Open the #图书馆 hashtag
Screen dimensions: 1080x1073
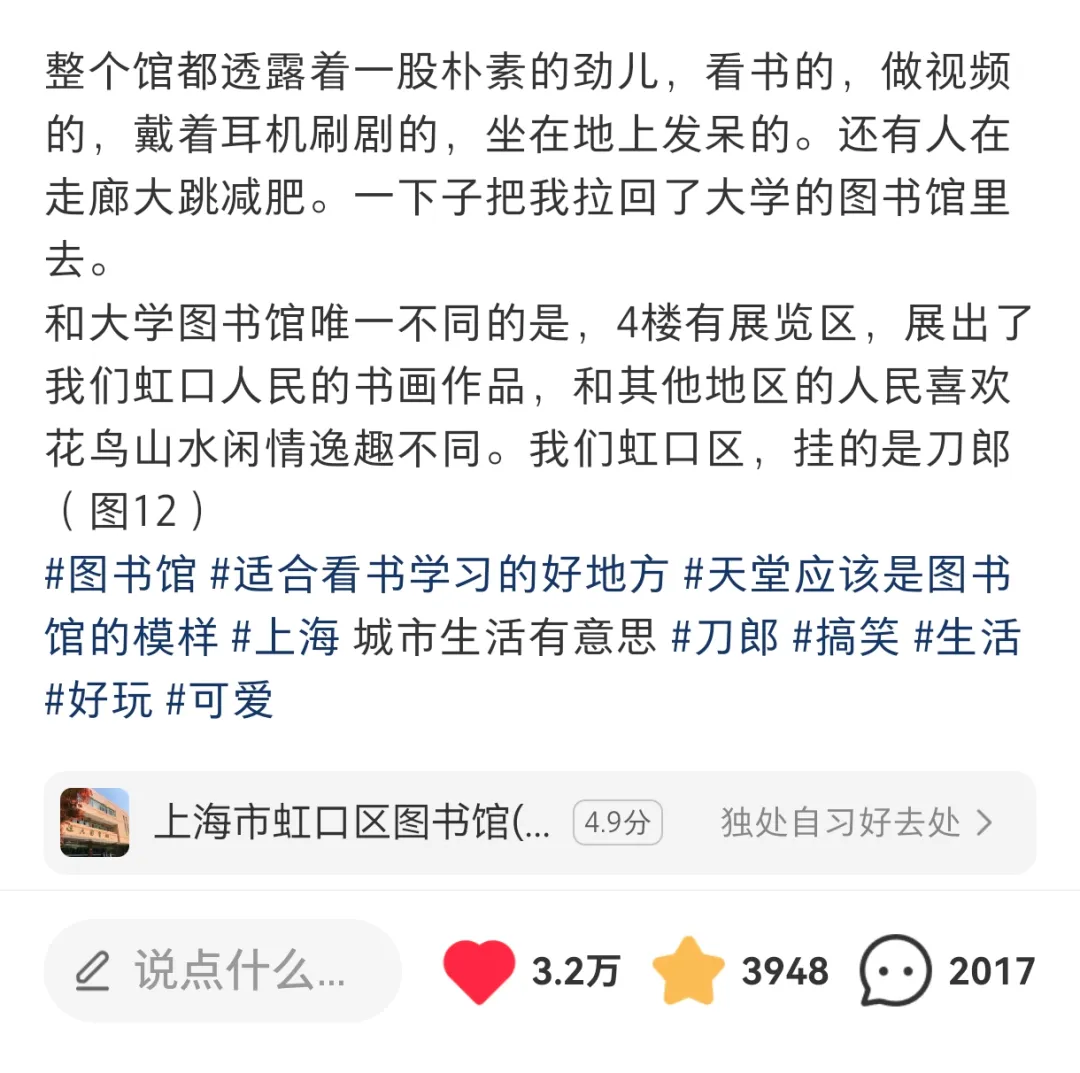click(121, 575)
